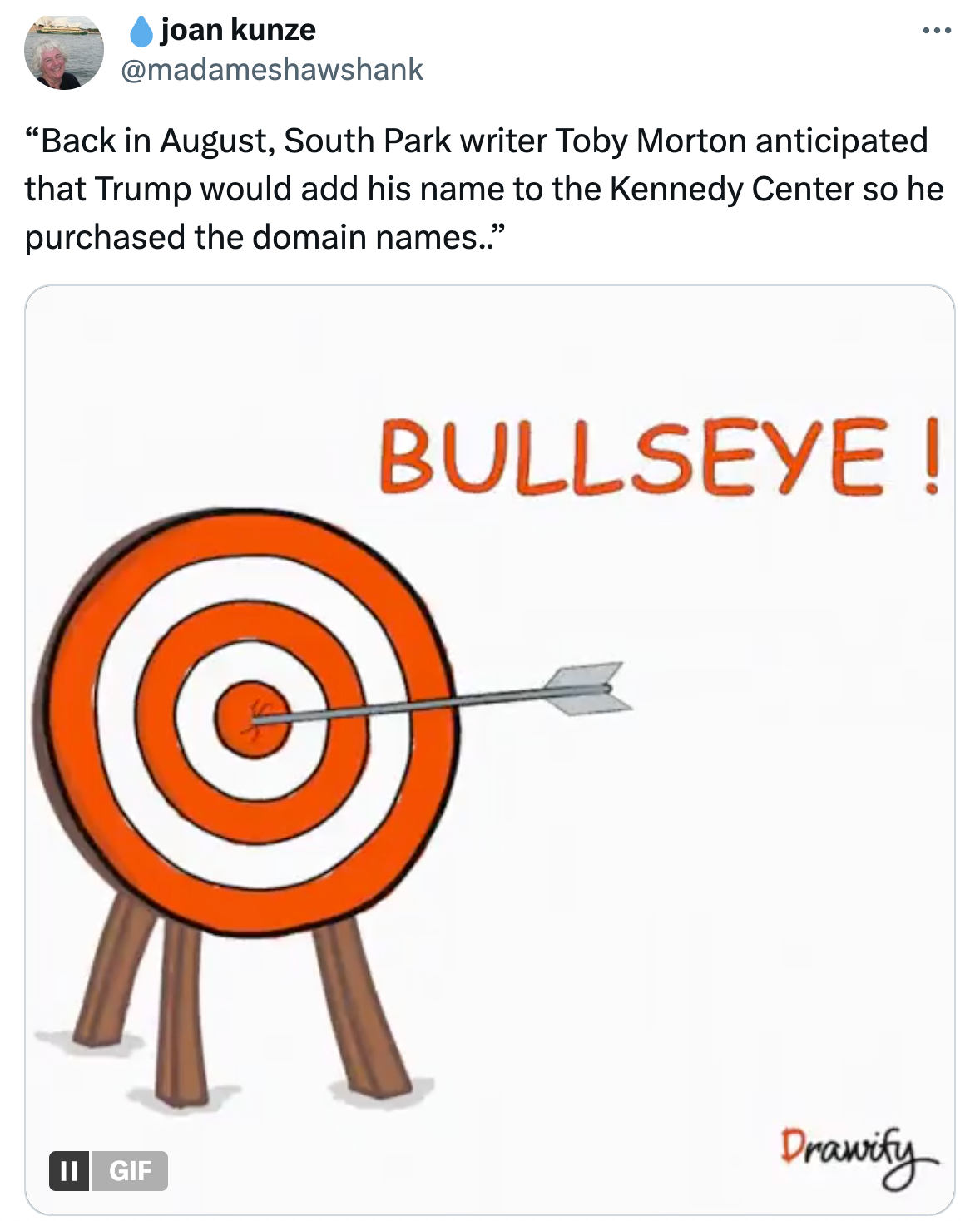Open the Bullseye GIF in full view
The width and height of the screenshot is (980, 1221).
489,749
